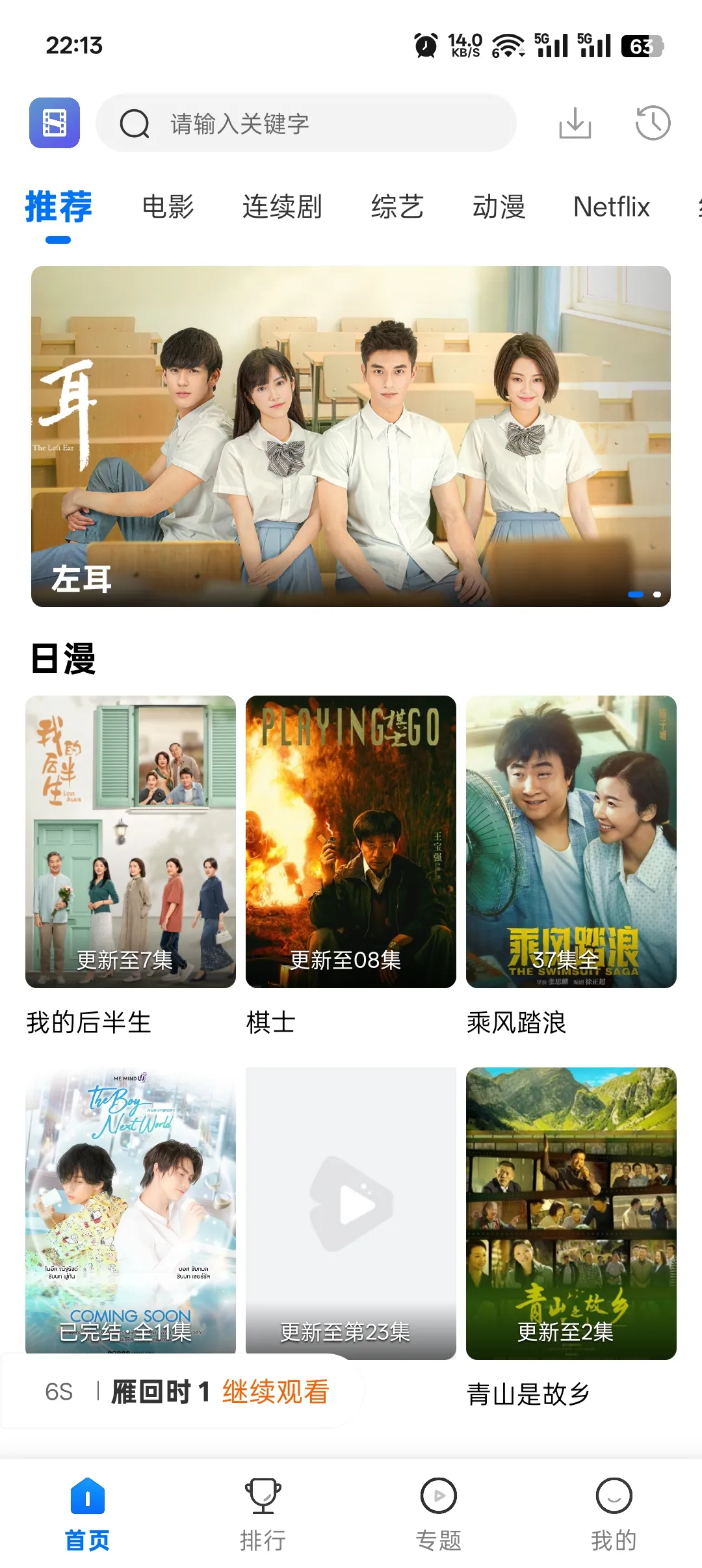
Task: Switch to the 电影 tab
Action: tap(168, 207)
